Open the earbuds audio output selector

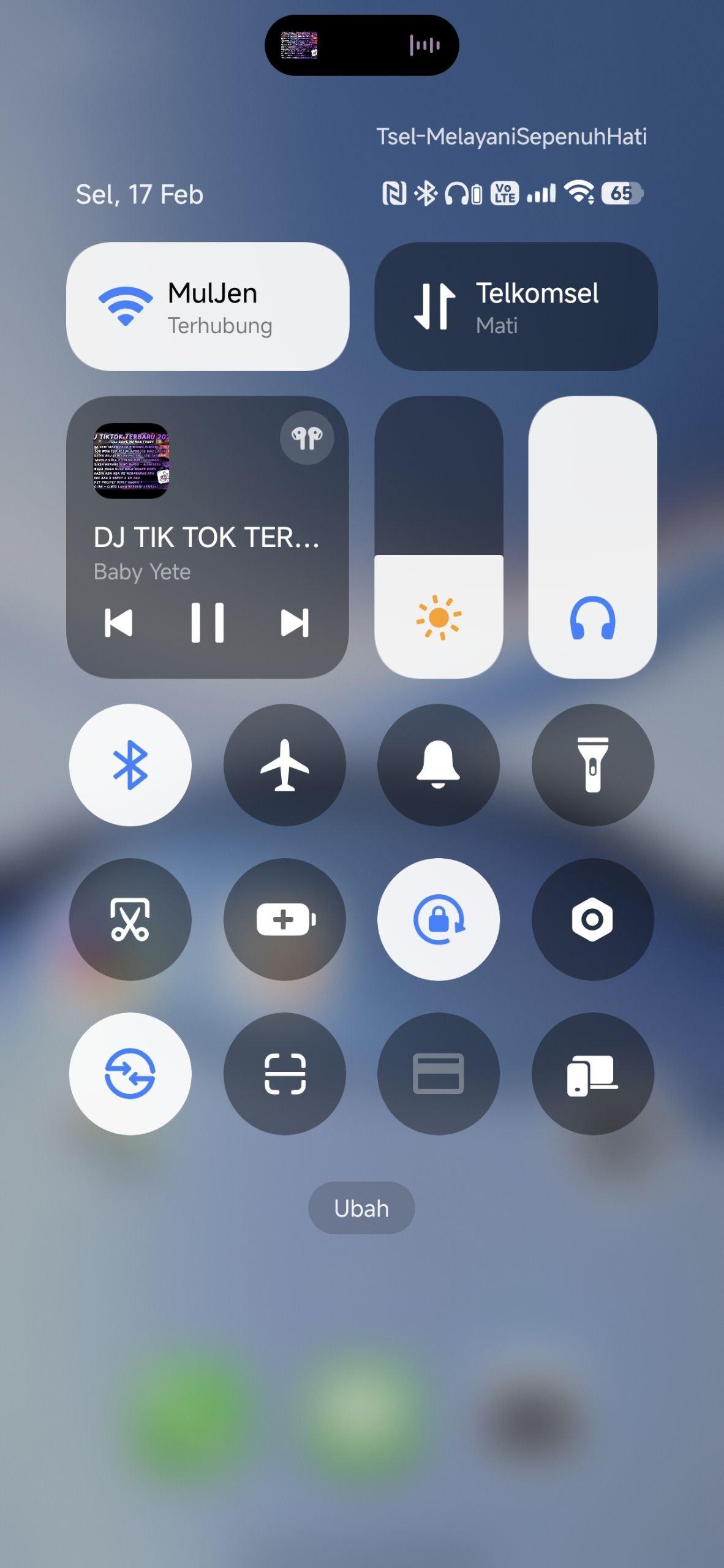click(307, 437)
